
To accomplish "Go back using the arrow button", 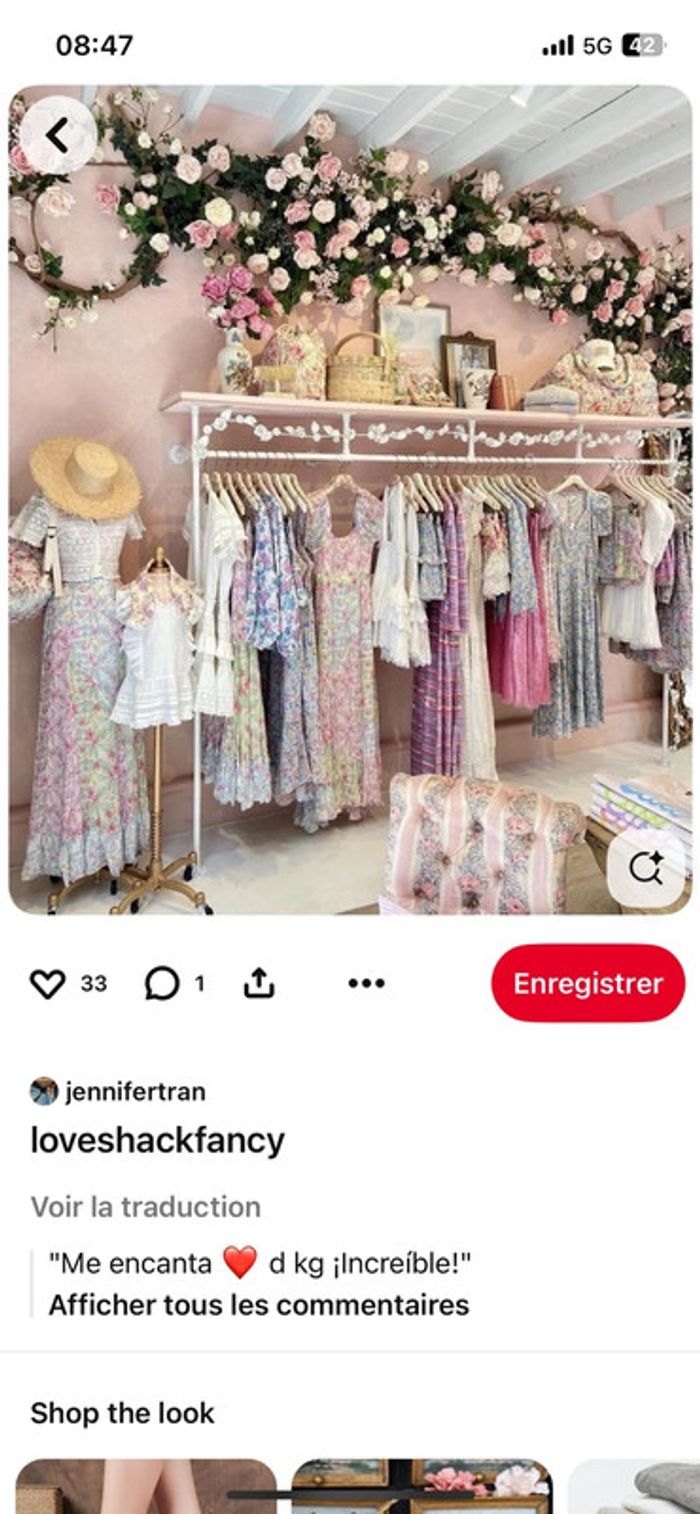I will tap(57, 135).
